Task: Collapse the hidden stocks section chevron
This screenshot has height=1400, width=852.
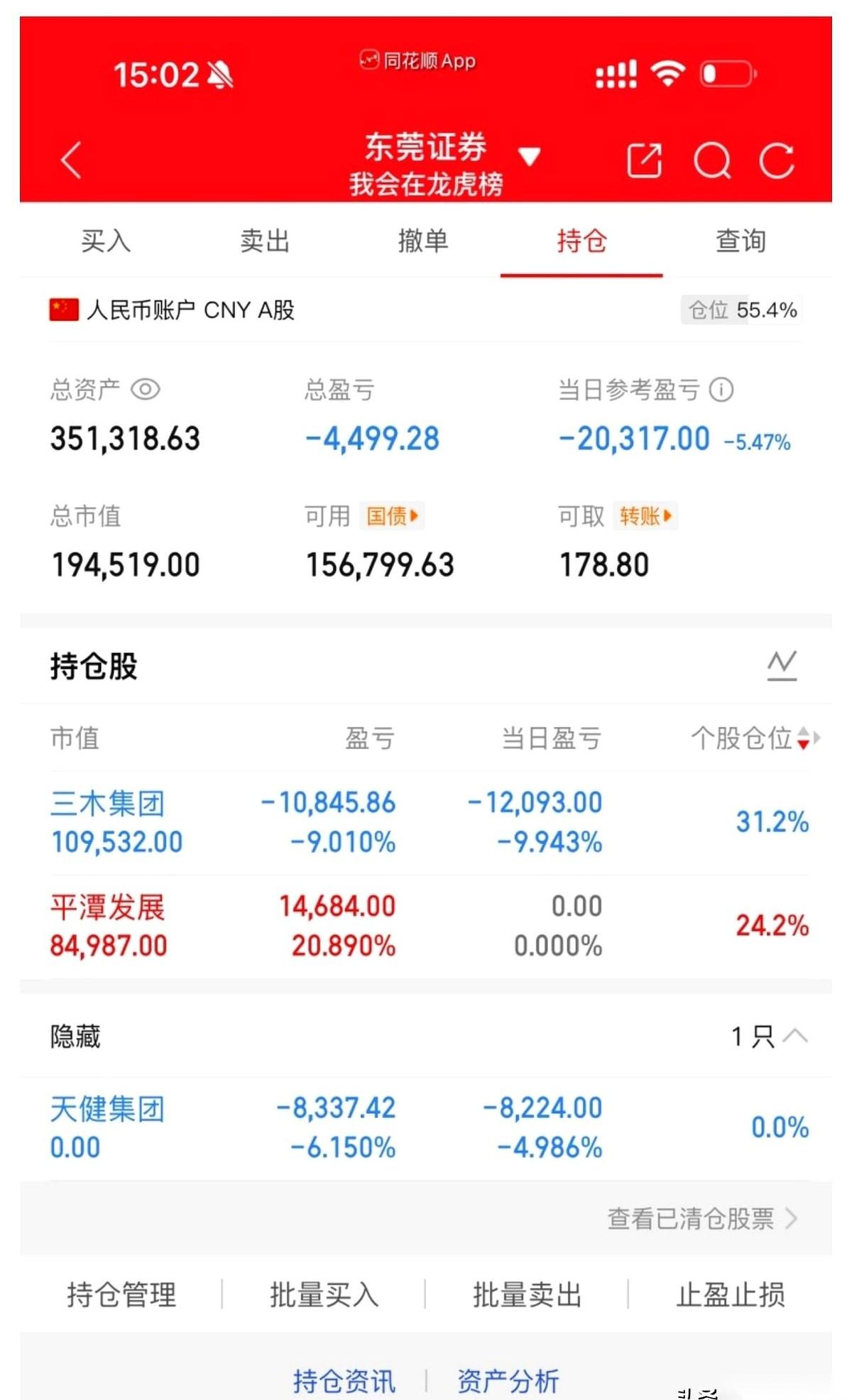Action: point(794,1037)
